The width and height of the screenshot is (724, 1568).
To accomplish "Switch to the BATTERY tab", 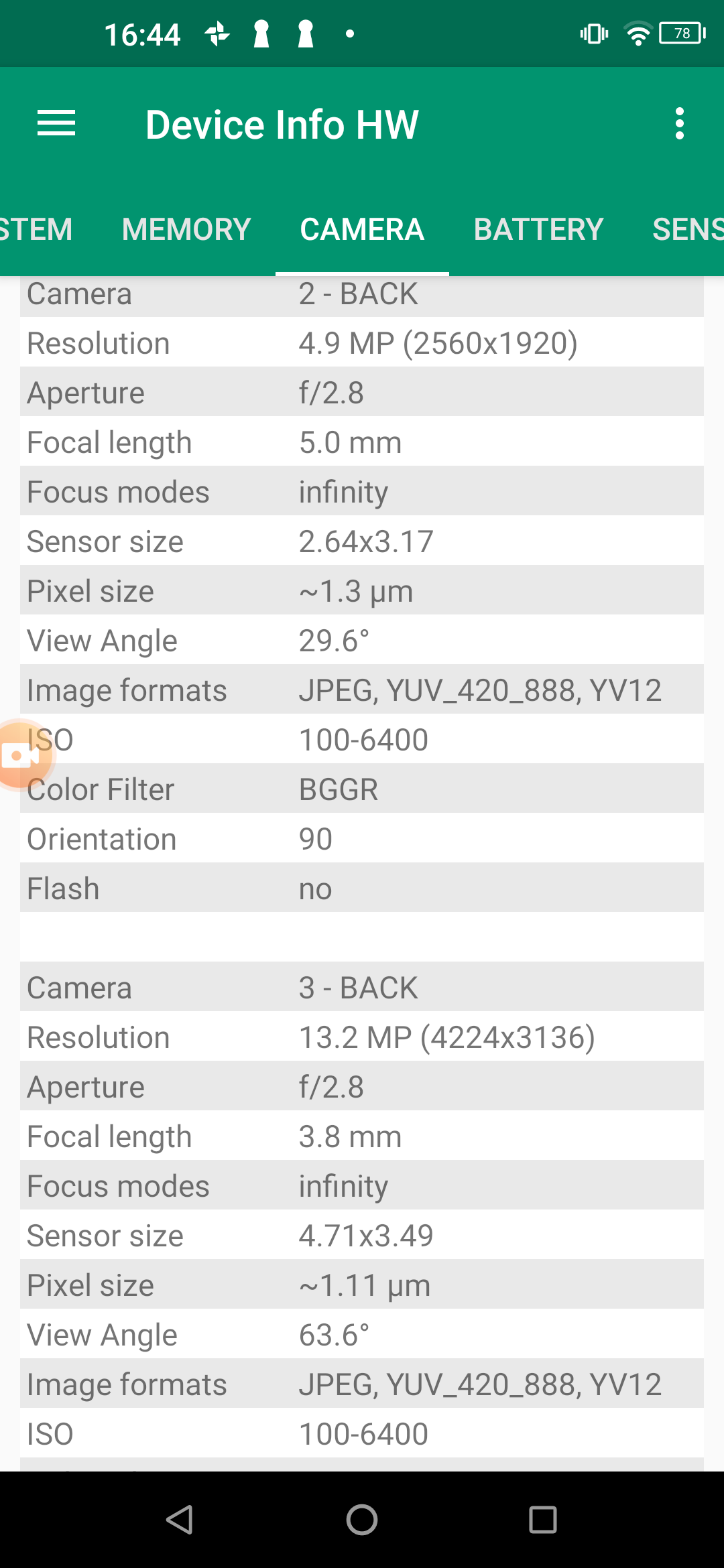I will (538, 230).
